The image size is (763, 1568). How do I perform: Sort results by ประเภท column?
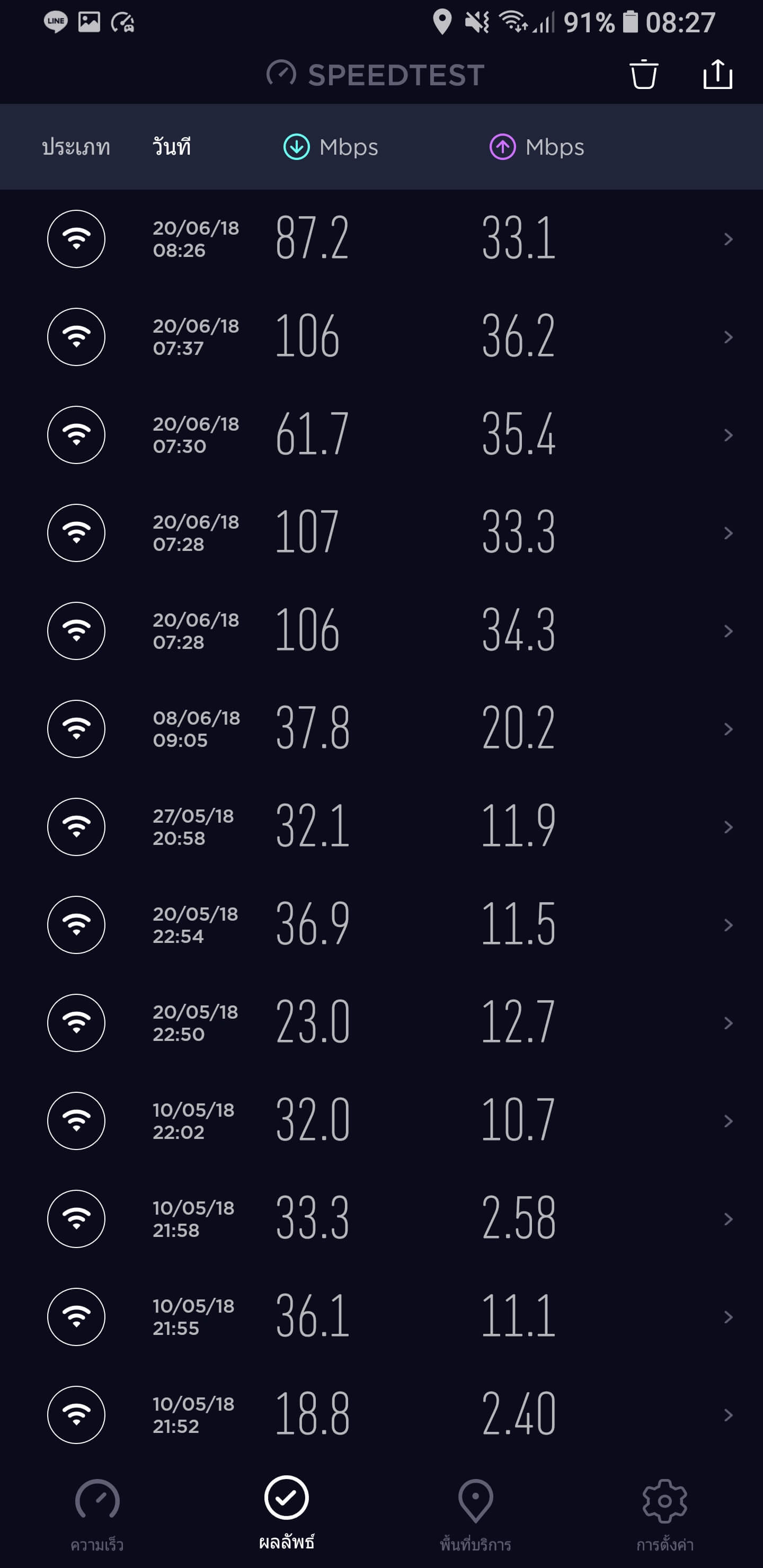[76, 147]
